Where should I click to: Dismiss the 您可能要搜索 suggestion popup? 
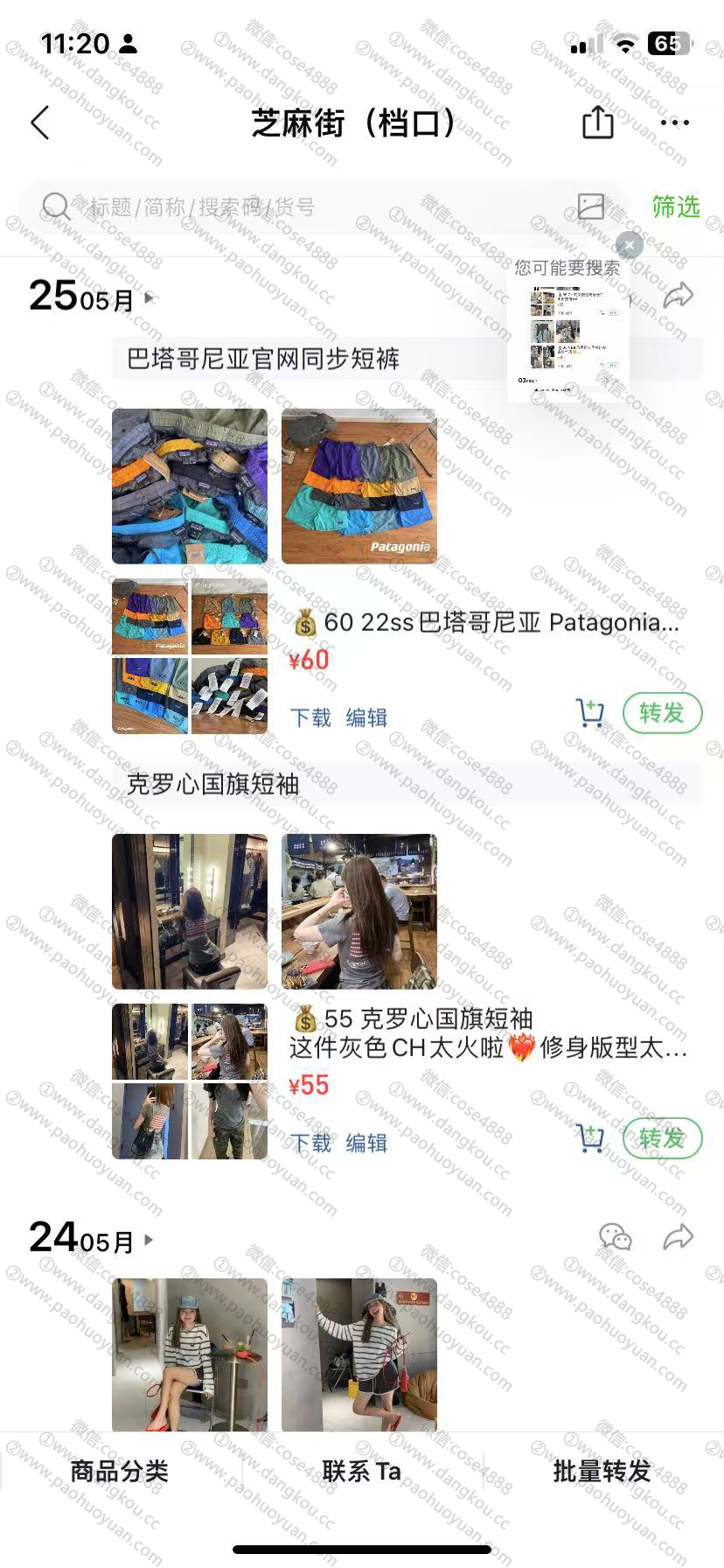[629, 245]
